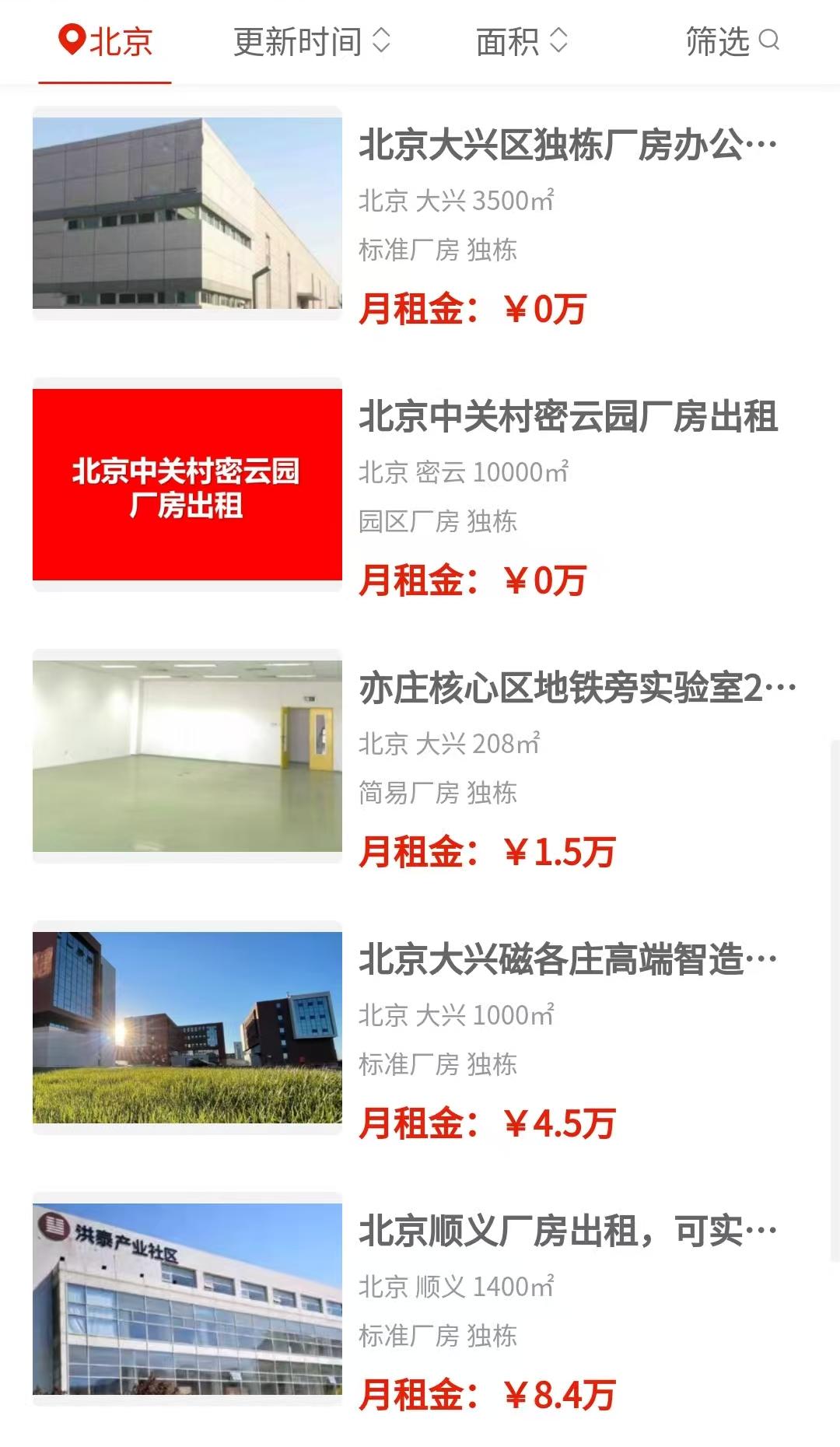
Task: Sort listings by 面积
Action: (x=521, y=41)
